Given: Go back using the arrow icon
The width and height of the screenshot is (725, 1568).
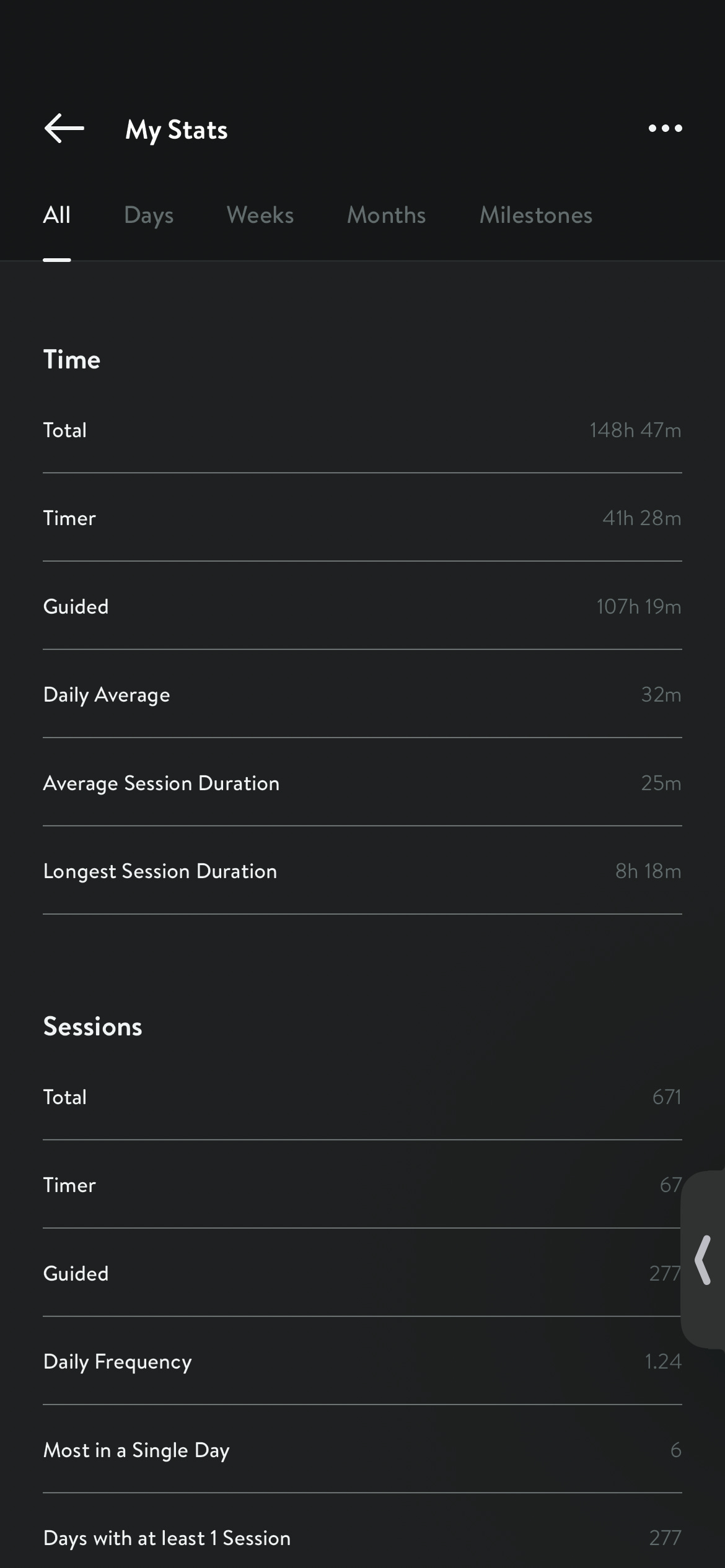Looking at the screenshot, I should click(x=64, y=129).
